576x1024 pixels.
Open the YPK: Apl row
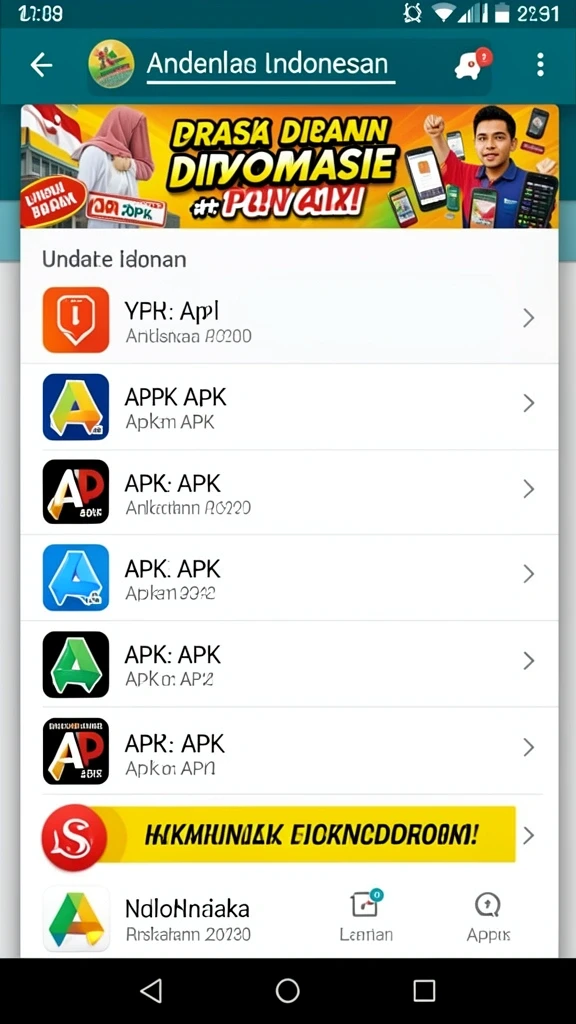coord(289,320)
